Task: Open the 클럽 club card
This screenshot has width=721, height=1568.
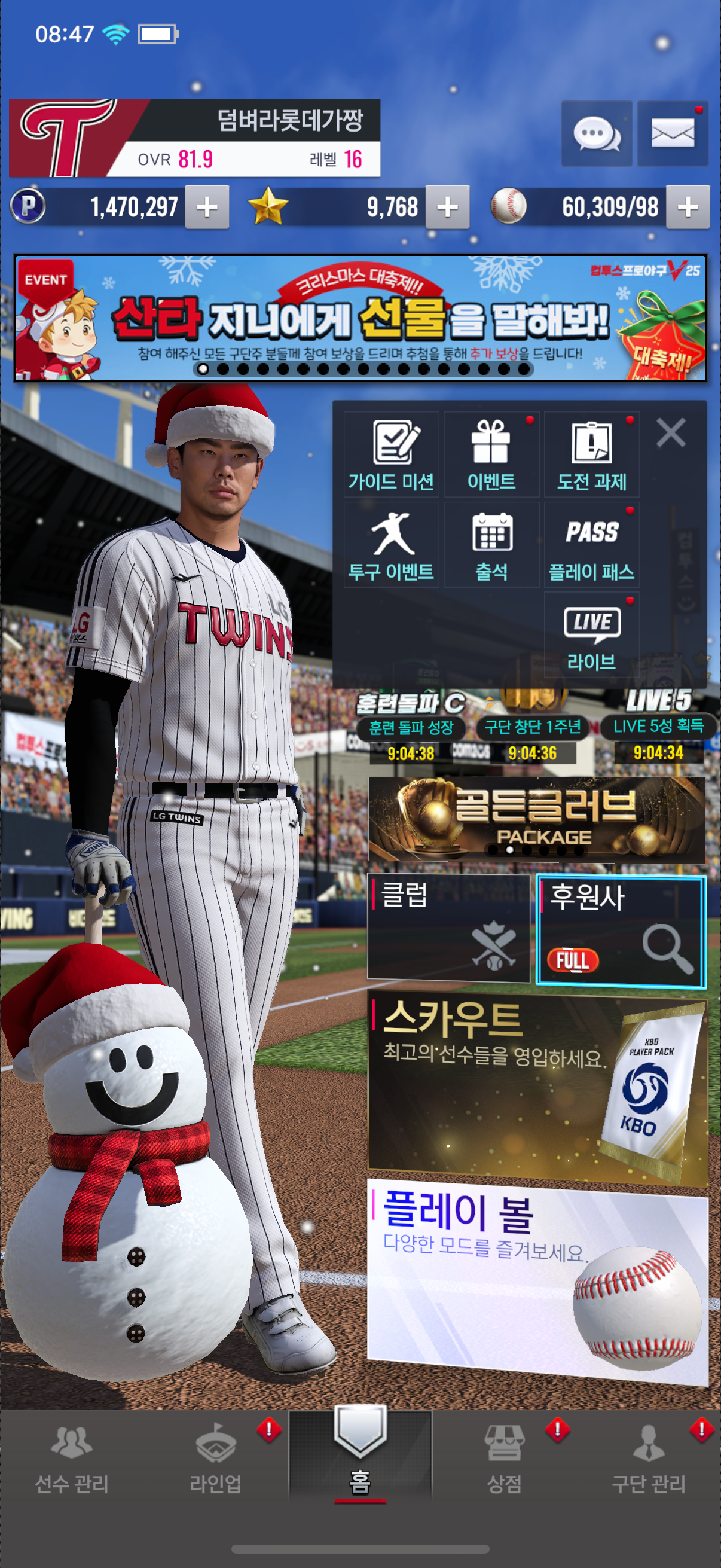Action: [448, 928]
